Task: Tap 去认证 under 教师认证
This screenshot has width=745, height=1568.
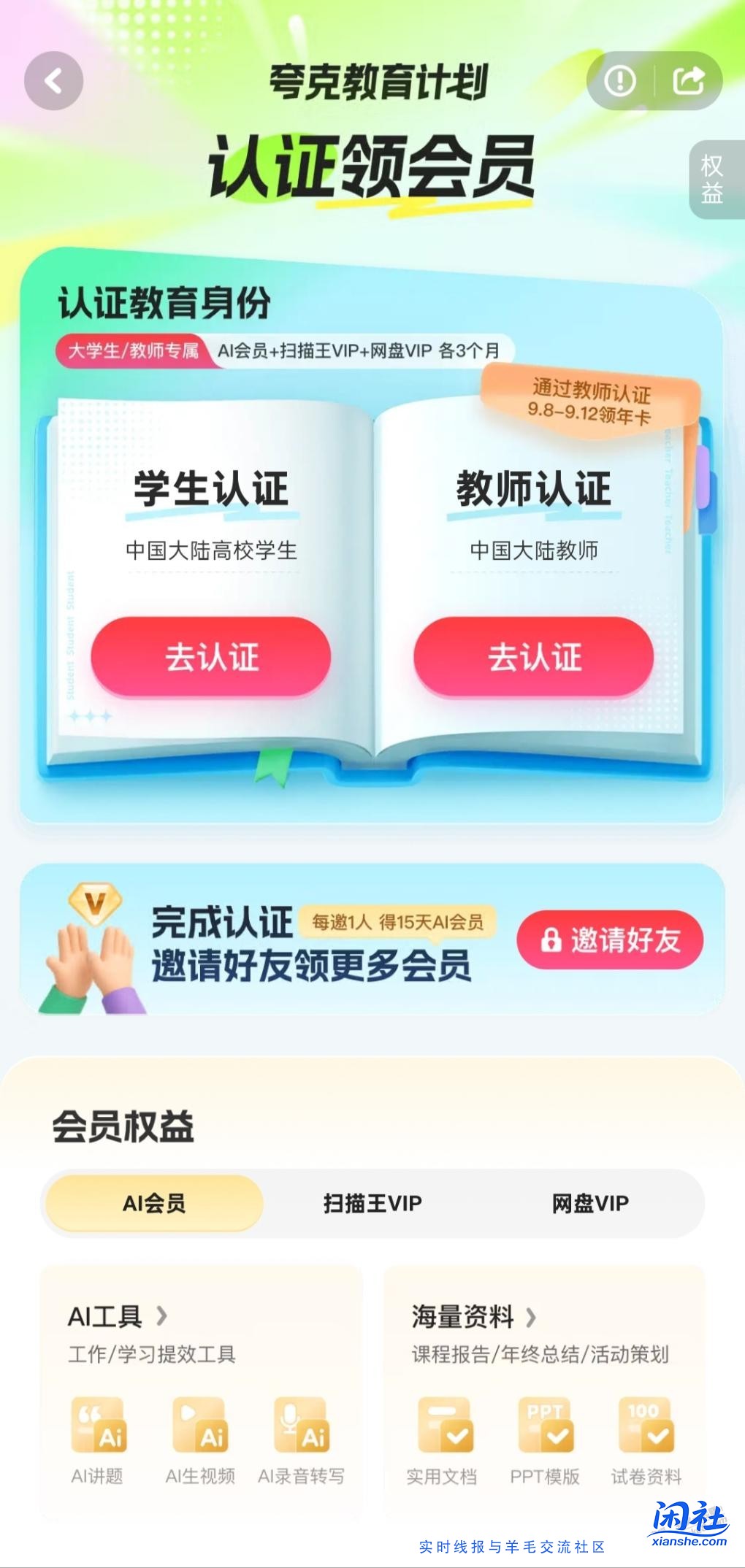Action: [x=534, y=656]
